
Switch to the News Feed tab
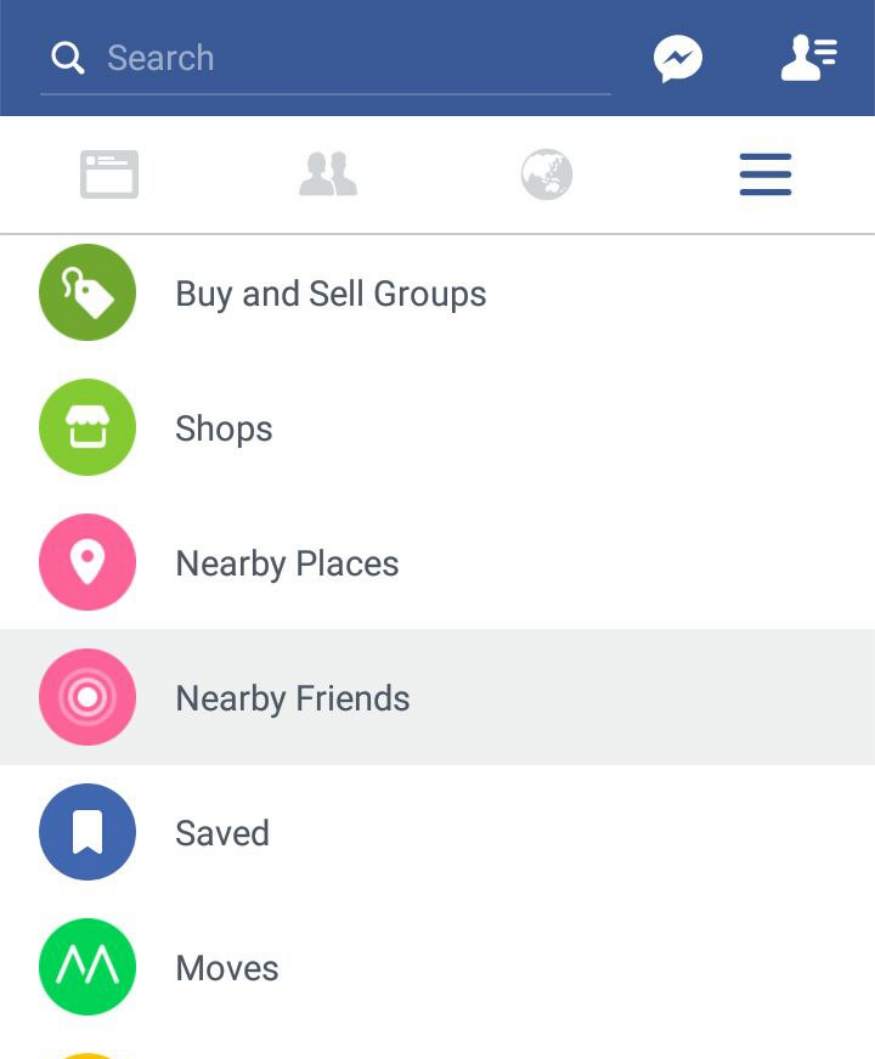[x=109, y=175]
